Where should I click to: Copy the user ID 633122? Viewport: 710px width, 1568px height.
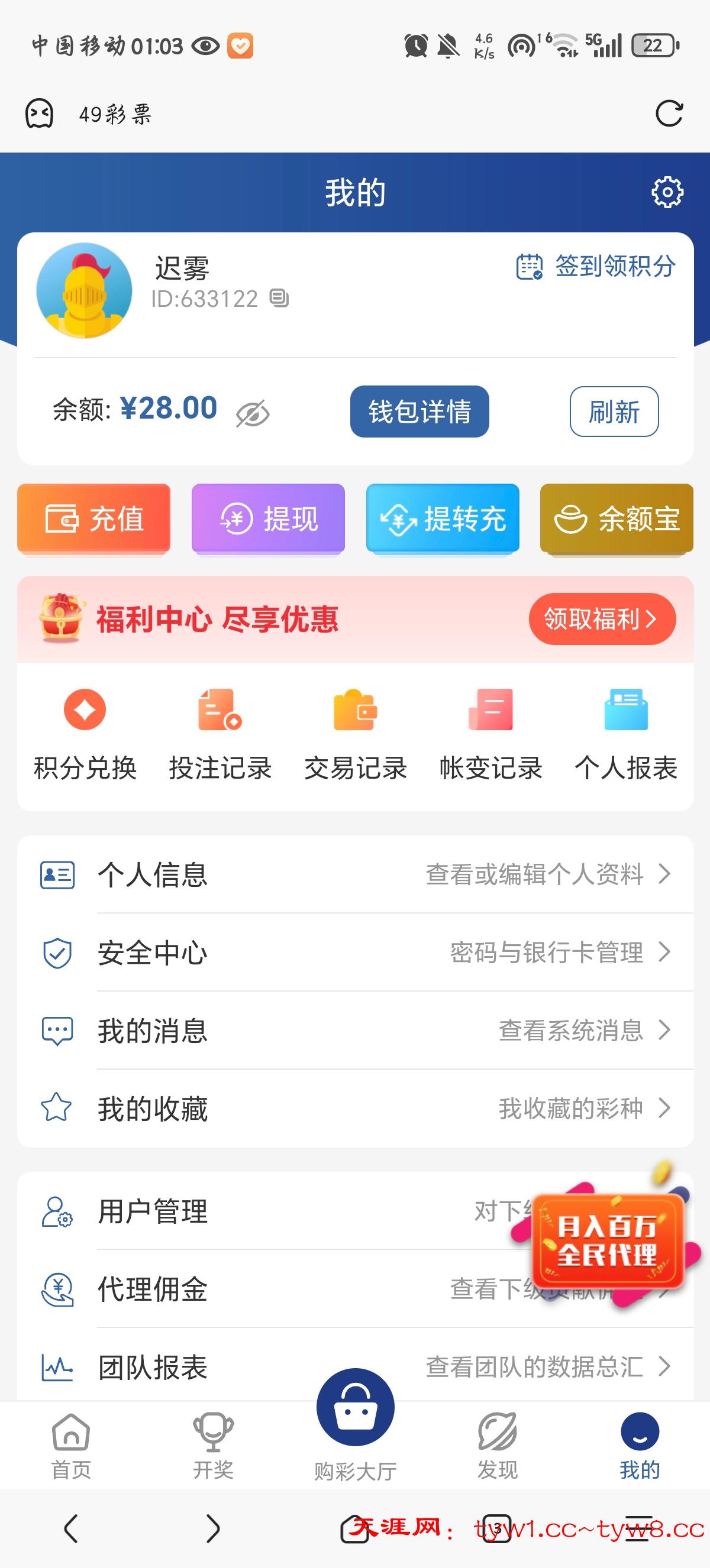(x=279, y=298)
